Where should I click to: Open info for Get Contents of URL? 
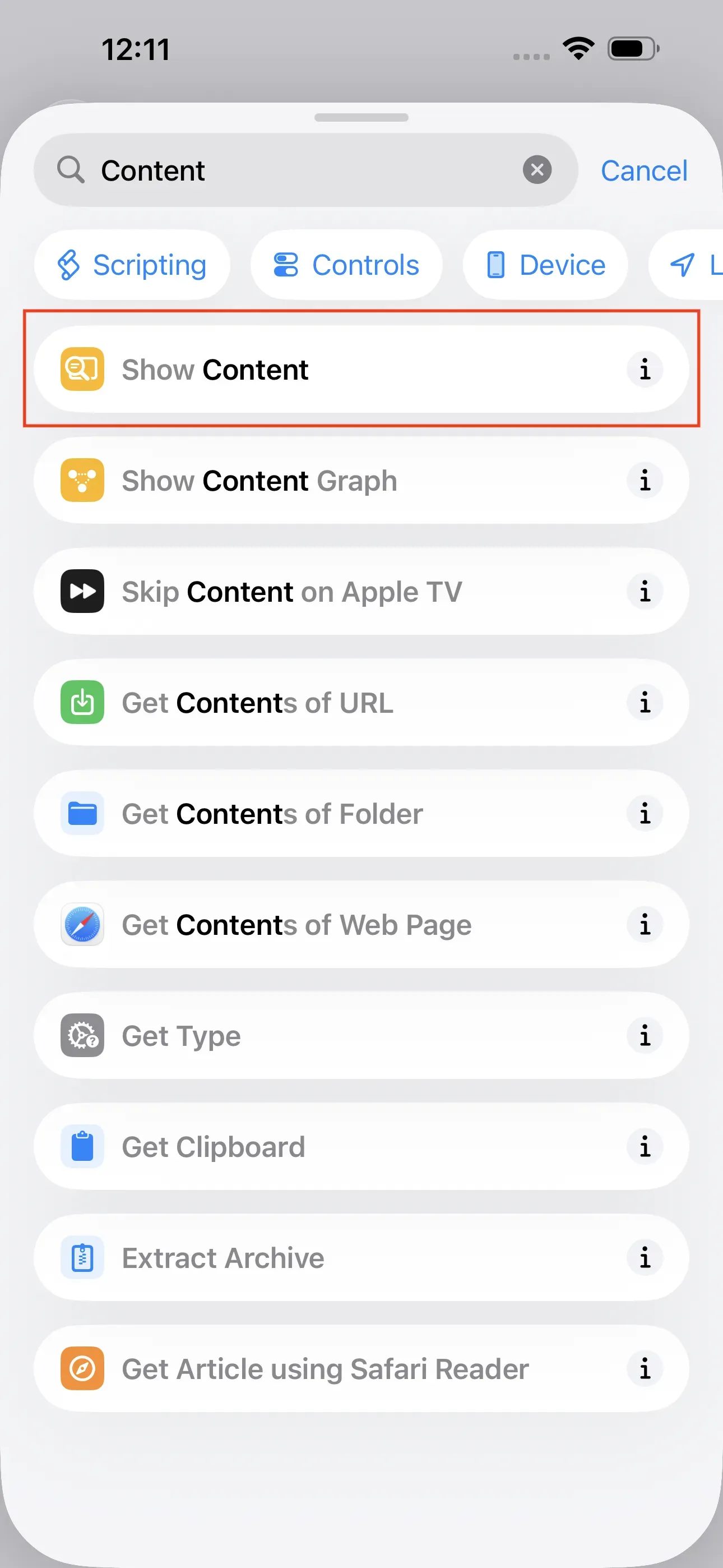pyautogui.click(x=645, y=703)
